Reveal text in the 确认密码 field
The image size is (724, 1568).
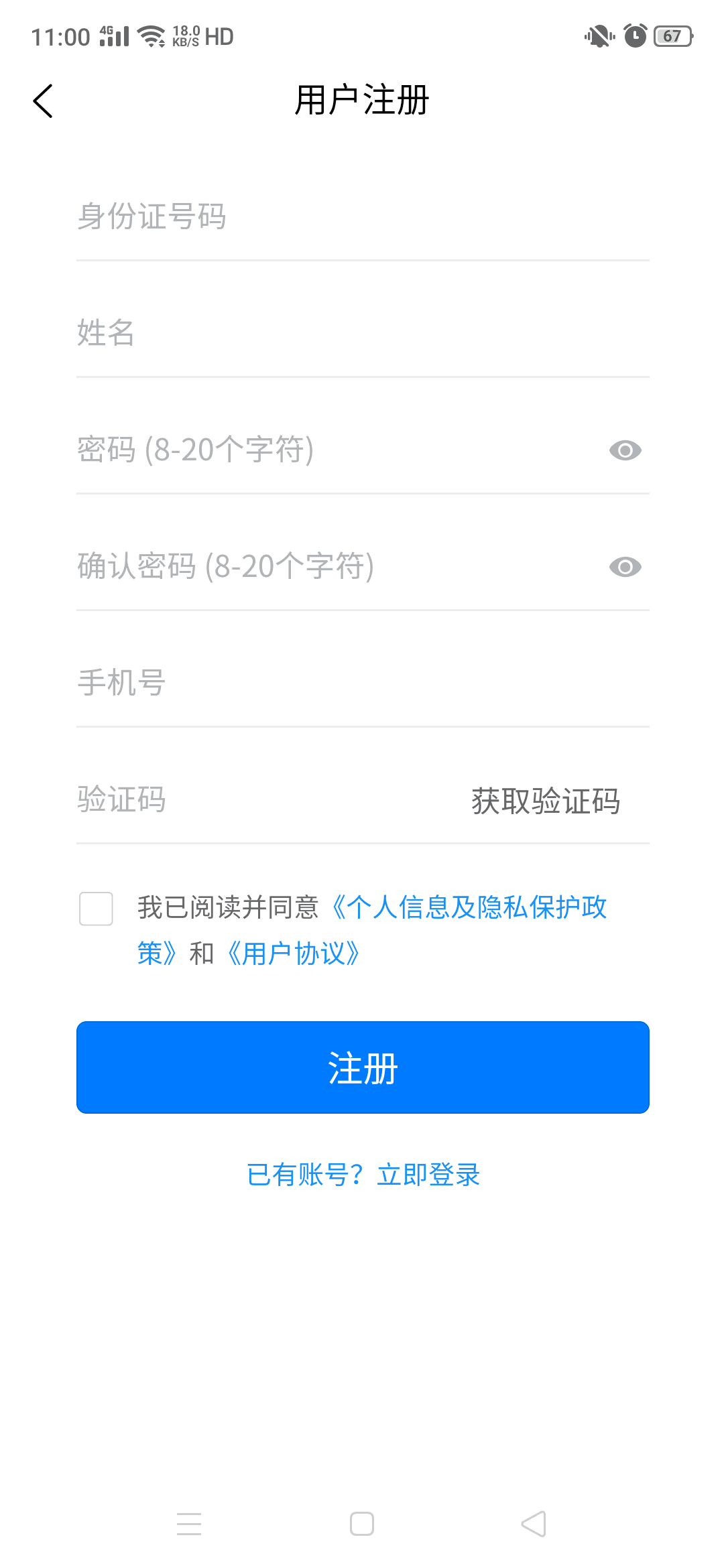(625, 567)
